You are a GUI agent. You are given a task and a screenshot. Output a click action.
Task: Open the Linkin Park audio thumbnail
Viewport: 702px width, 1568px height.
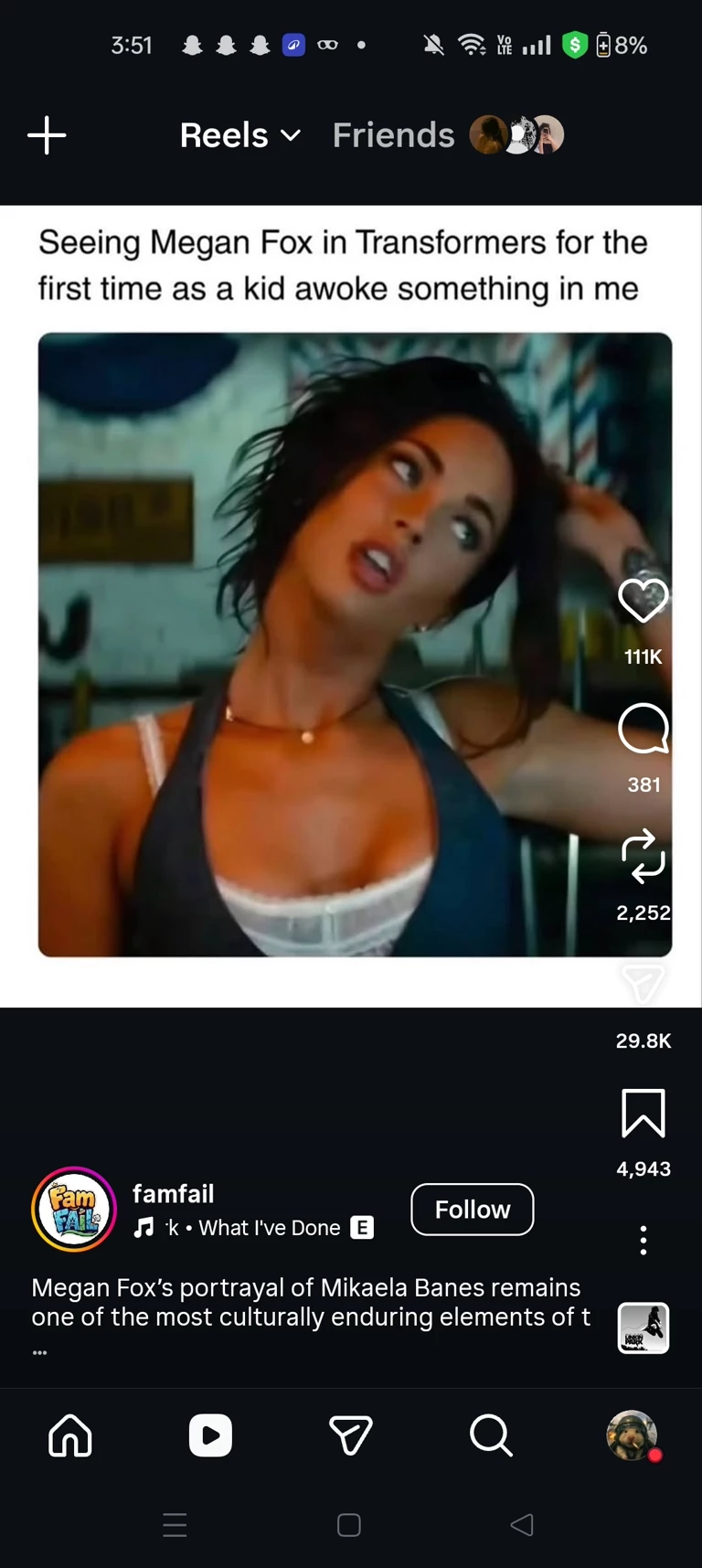coord(643,1328)
